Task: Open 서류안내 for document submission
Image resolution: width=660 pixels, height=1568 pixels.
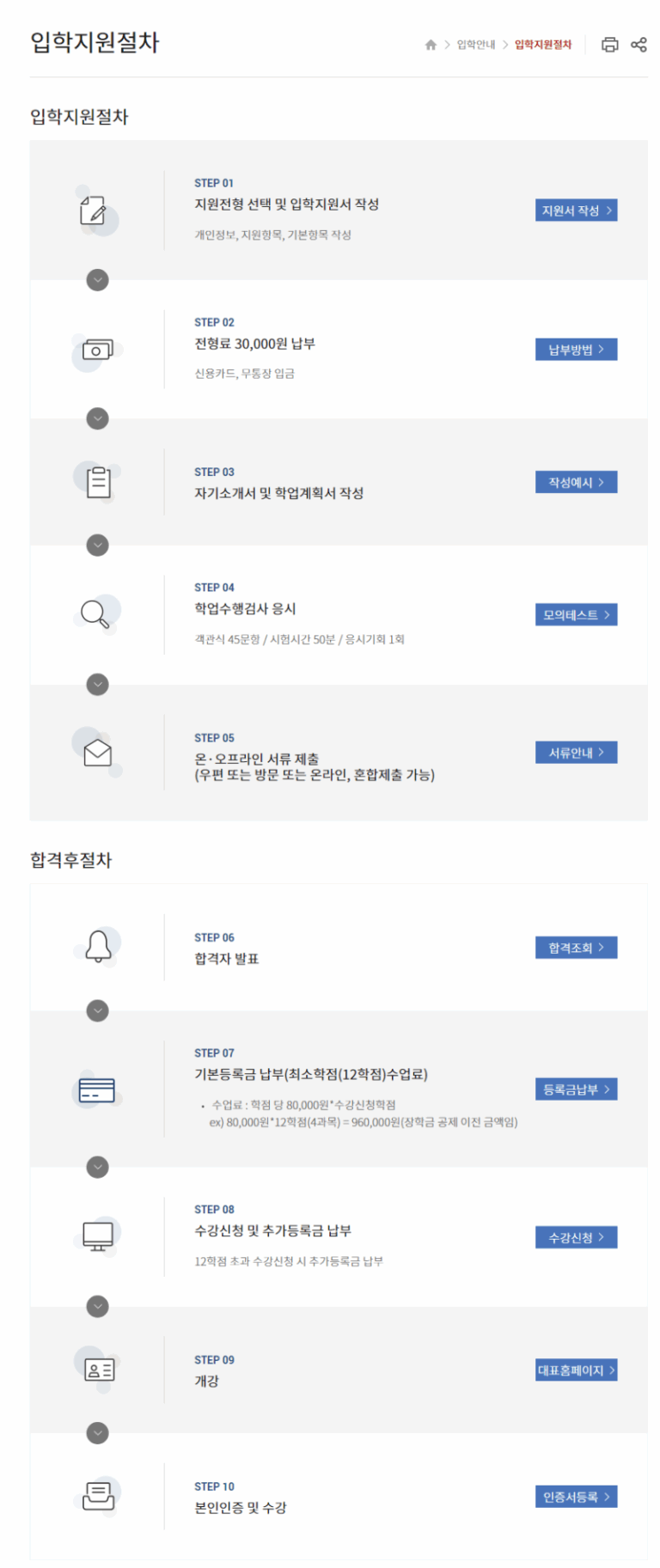Action: coord(576,753)
